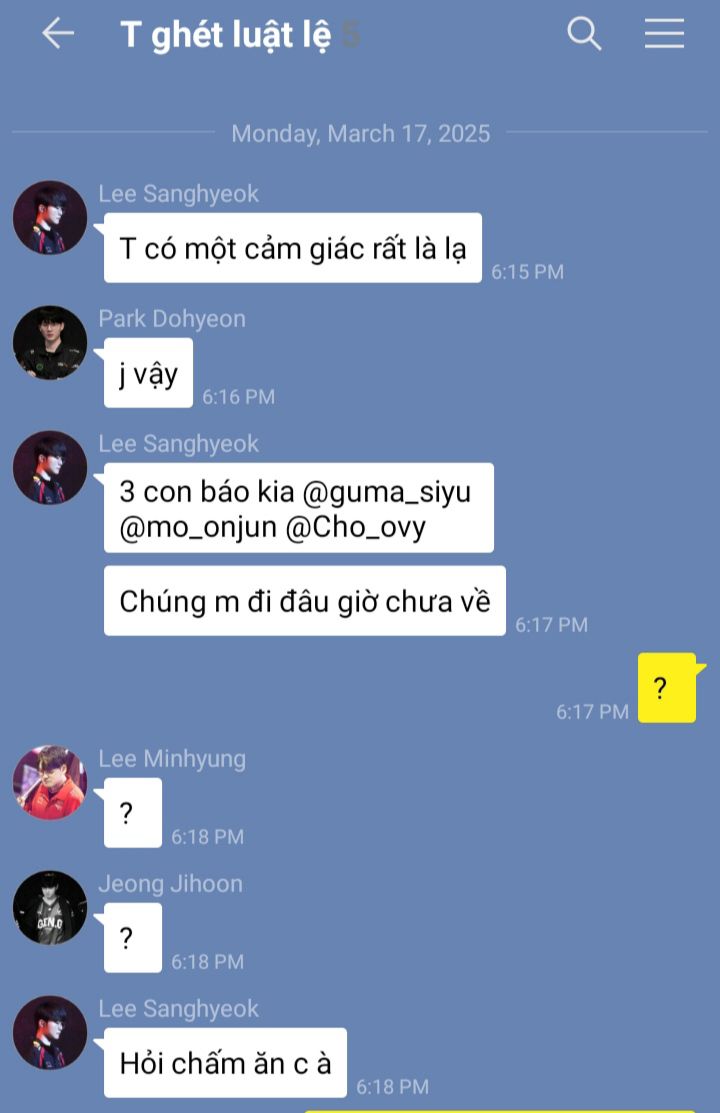The image size is (720, 1113).
Task: Open Lee Sanghyeok's avatar next to "Hỏi chấm ăn c à"
Action: tap(50, 1032)
